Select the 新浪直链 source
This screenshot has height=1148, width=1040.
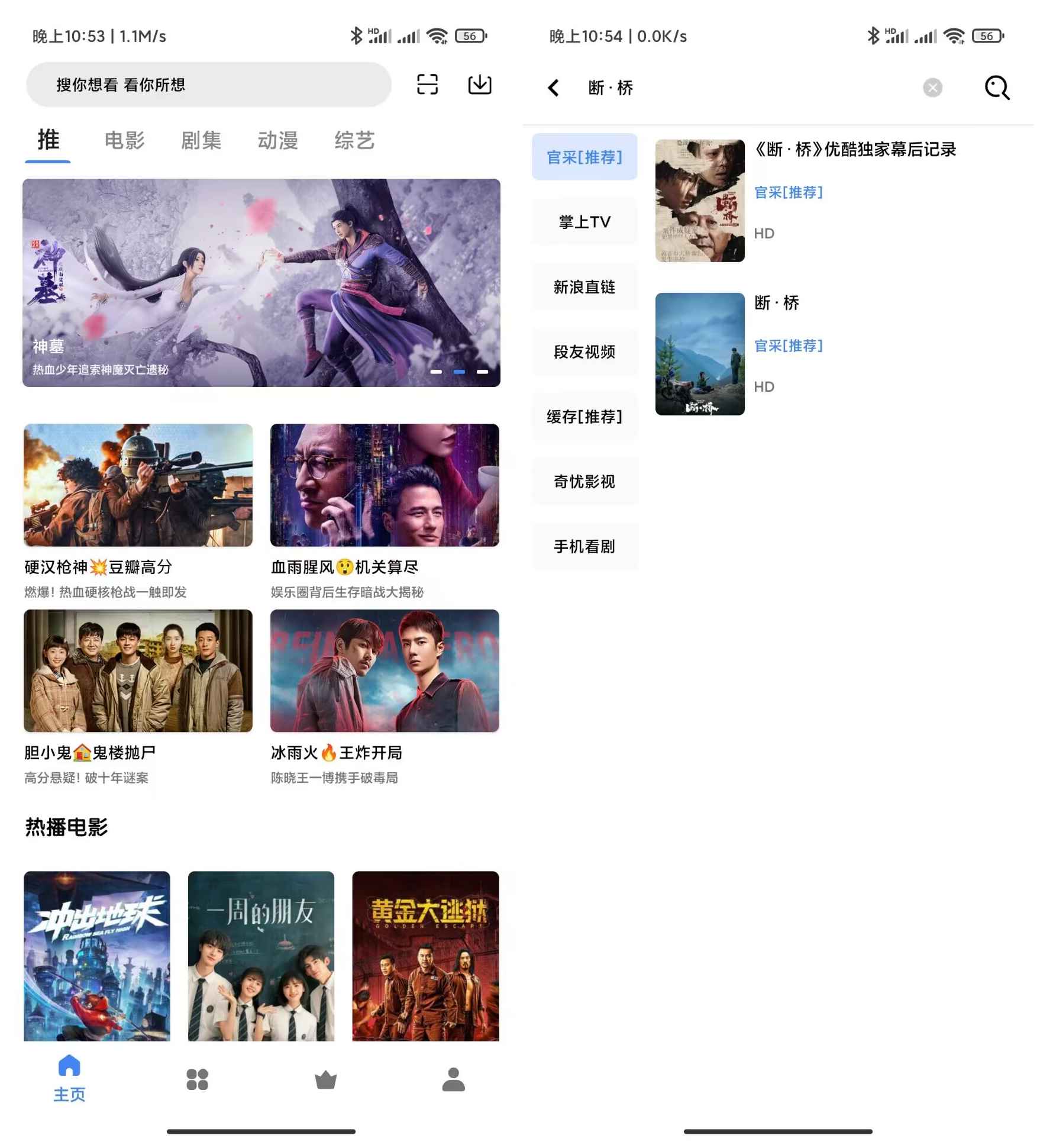584,287
